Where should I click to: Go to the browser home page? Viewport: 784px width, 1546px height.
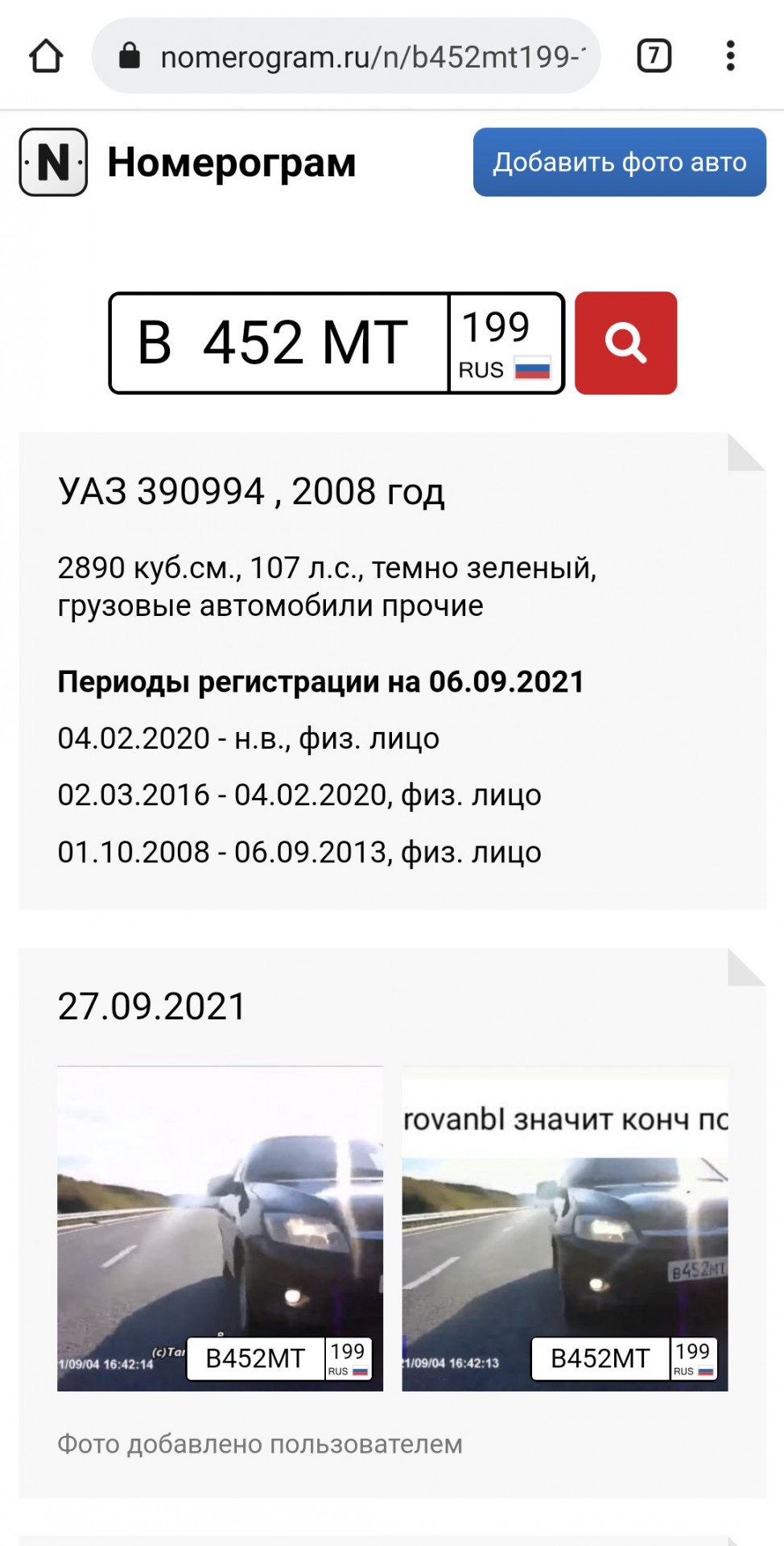point(46,56)
